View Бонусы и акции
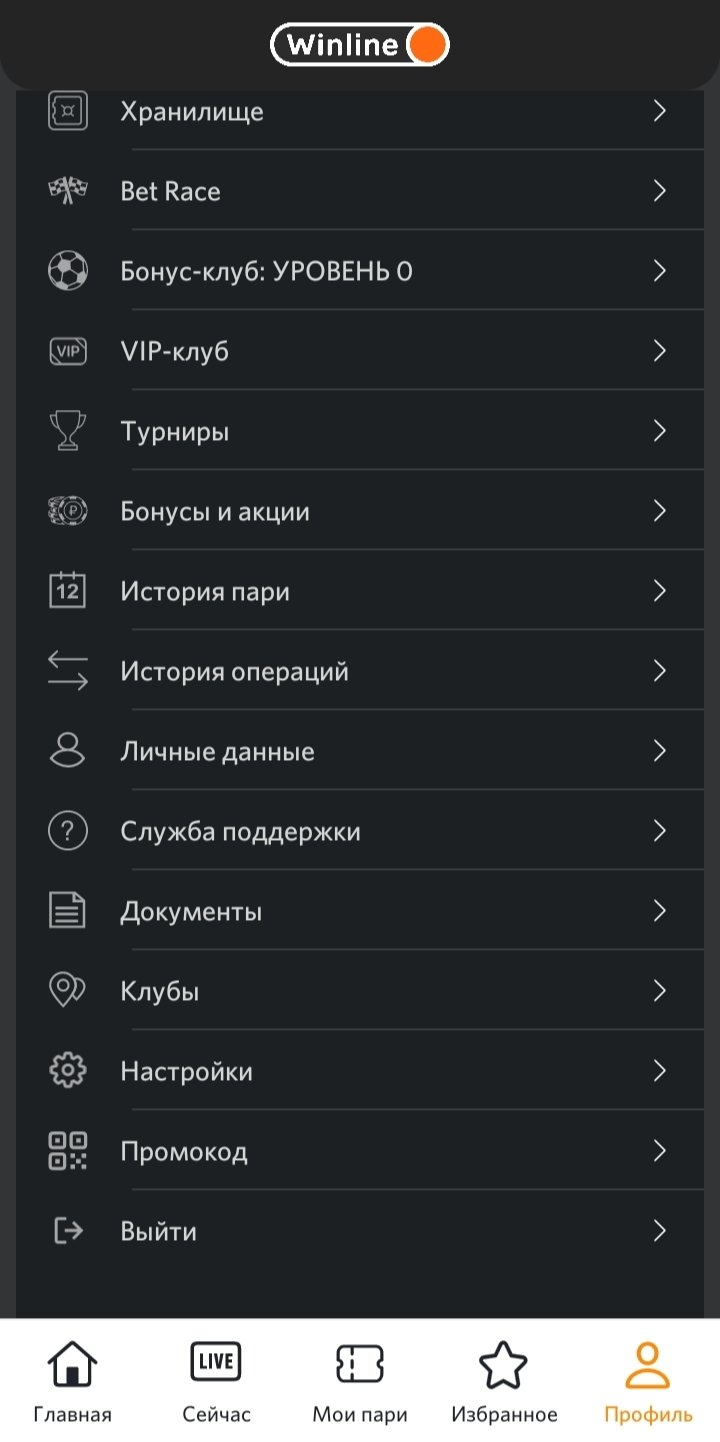The width and height of the screenshot is (720, 1442). coord(360,511)
